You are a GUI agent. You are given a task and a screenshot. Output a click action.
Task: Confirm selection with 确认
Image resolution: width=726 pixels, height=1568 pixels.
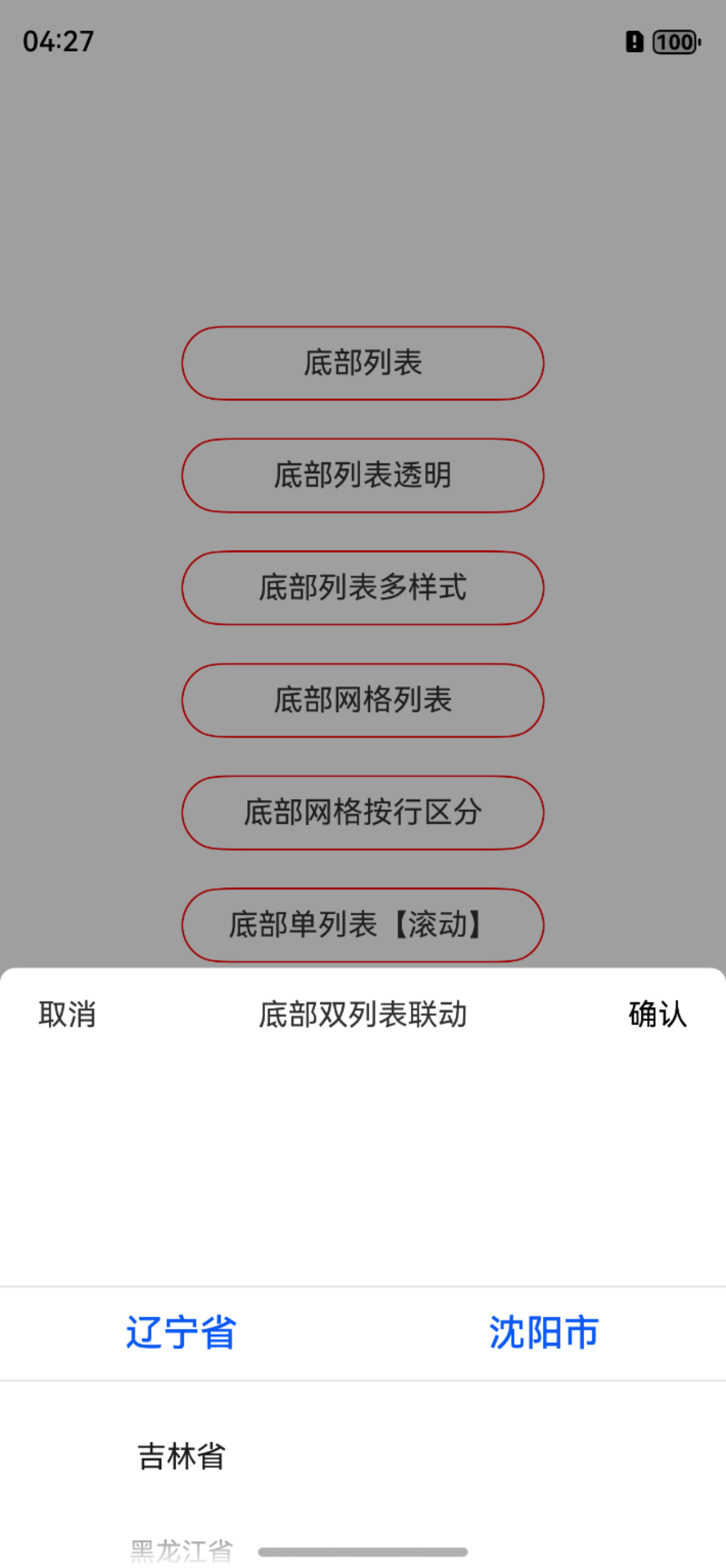(x=658, y=1015)
